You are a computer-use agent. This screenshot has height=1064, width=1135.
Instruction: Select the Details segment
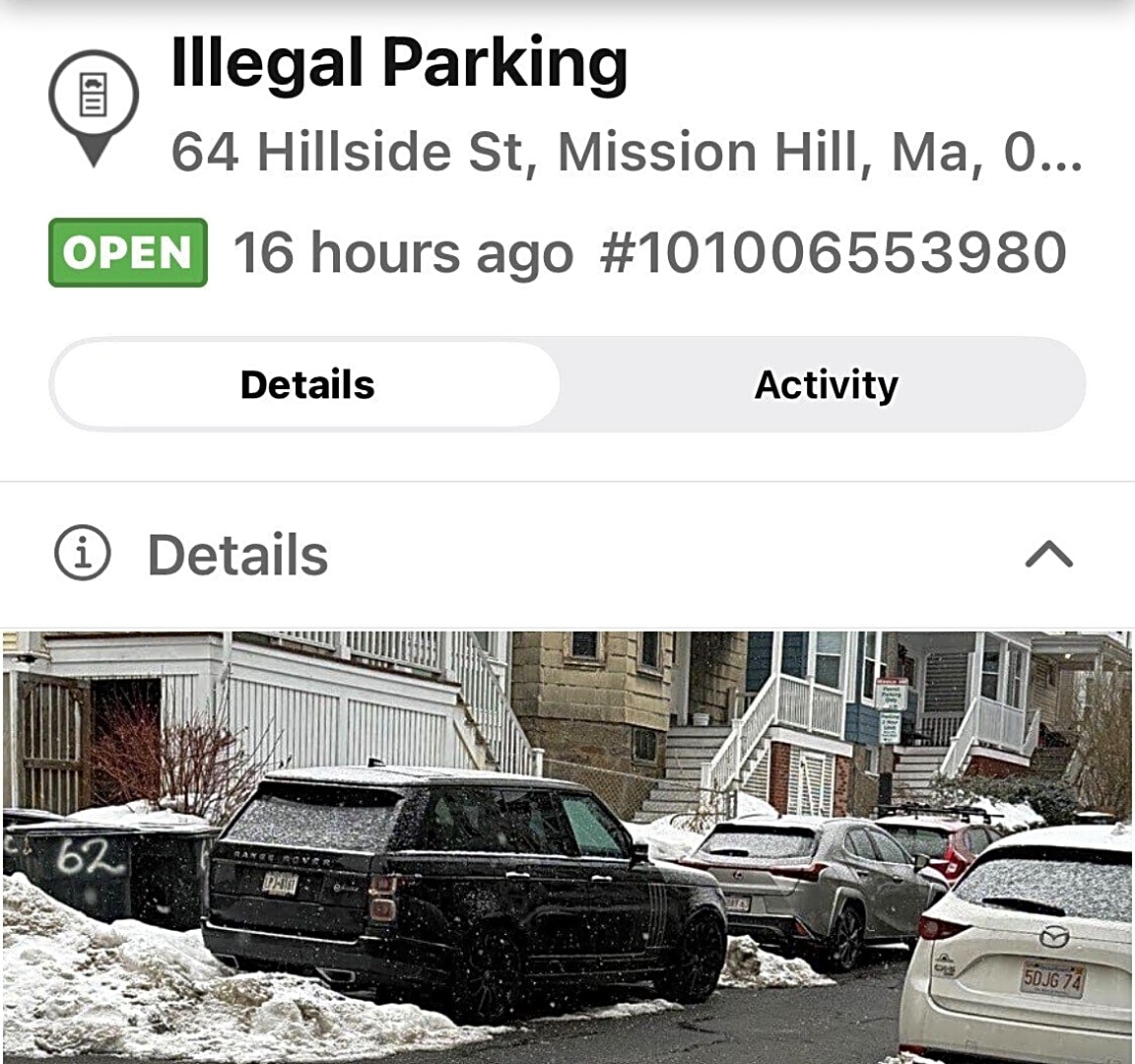307,384
